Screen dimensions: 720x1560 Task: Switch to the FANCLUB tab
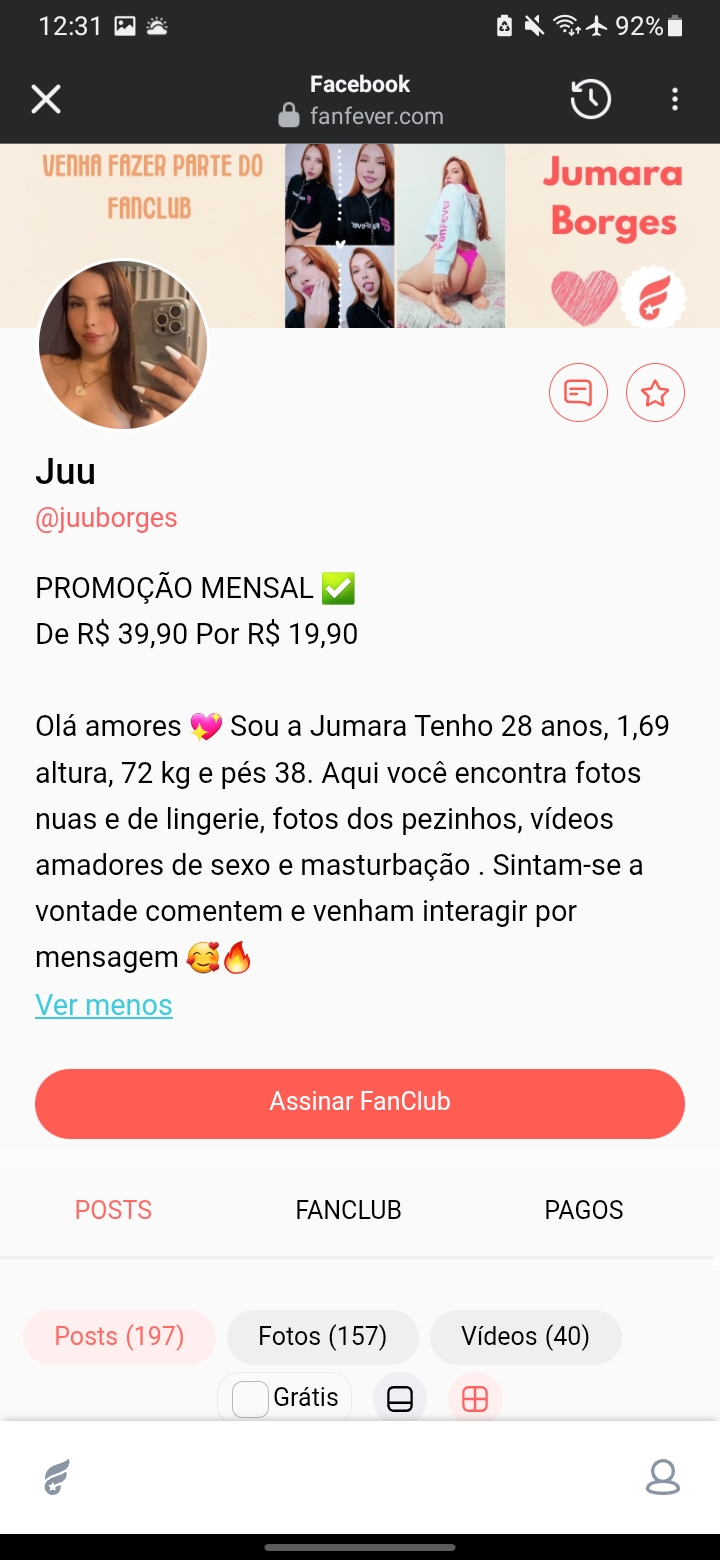[x=348, y=1210]
